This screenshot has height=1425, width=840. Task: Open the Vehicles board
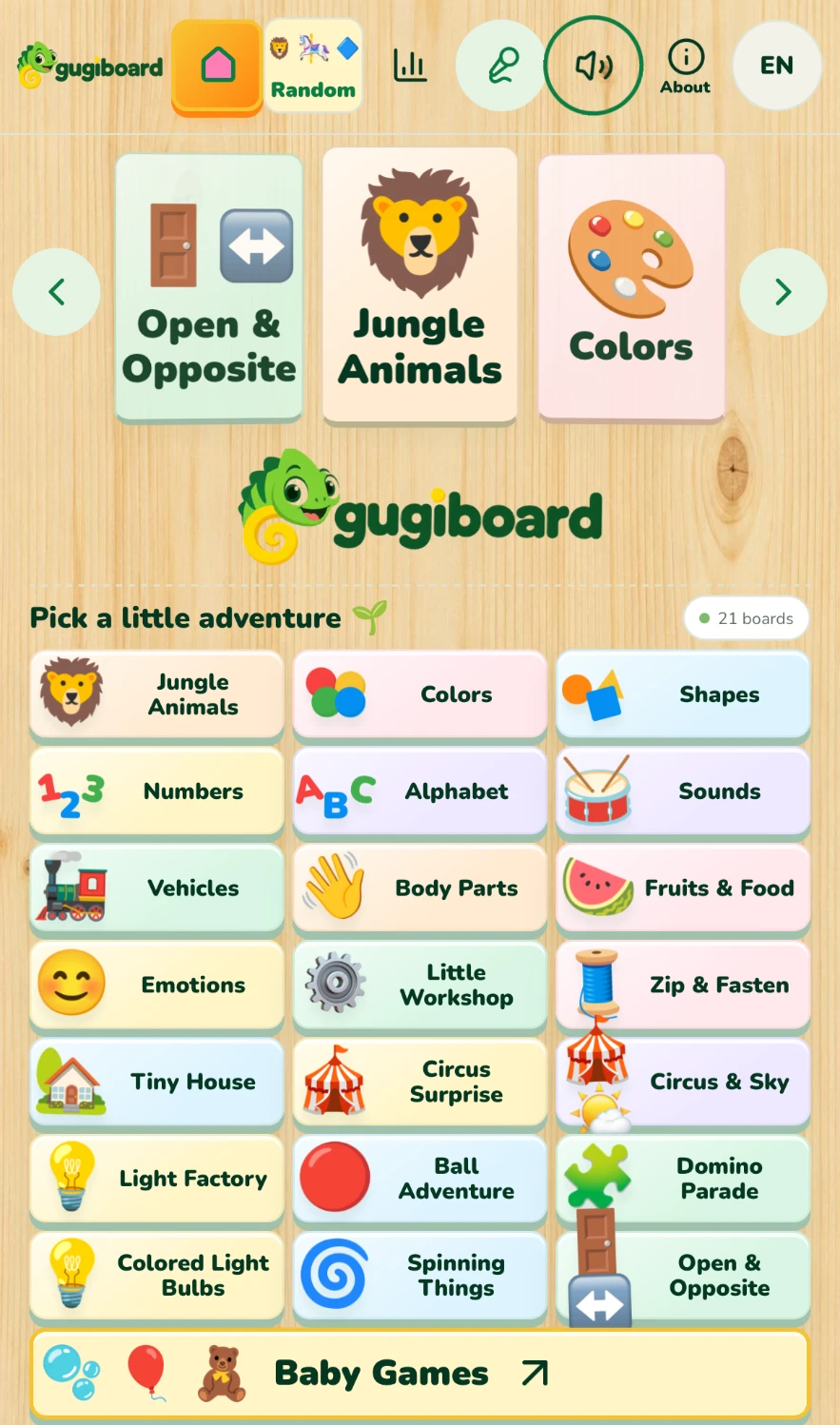click(157, 888)
